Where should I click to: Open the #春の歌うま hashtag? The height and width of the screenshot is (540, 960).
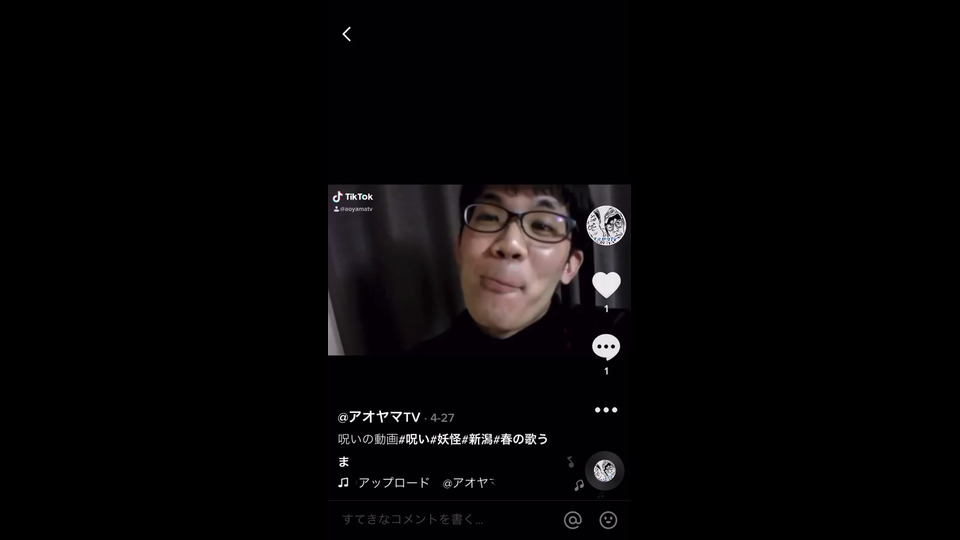point(520,439)
